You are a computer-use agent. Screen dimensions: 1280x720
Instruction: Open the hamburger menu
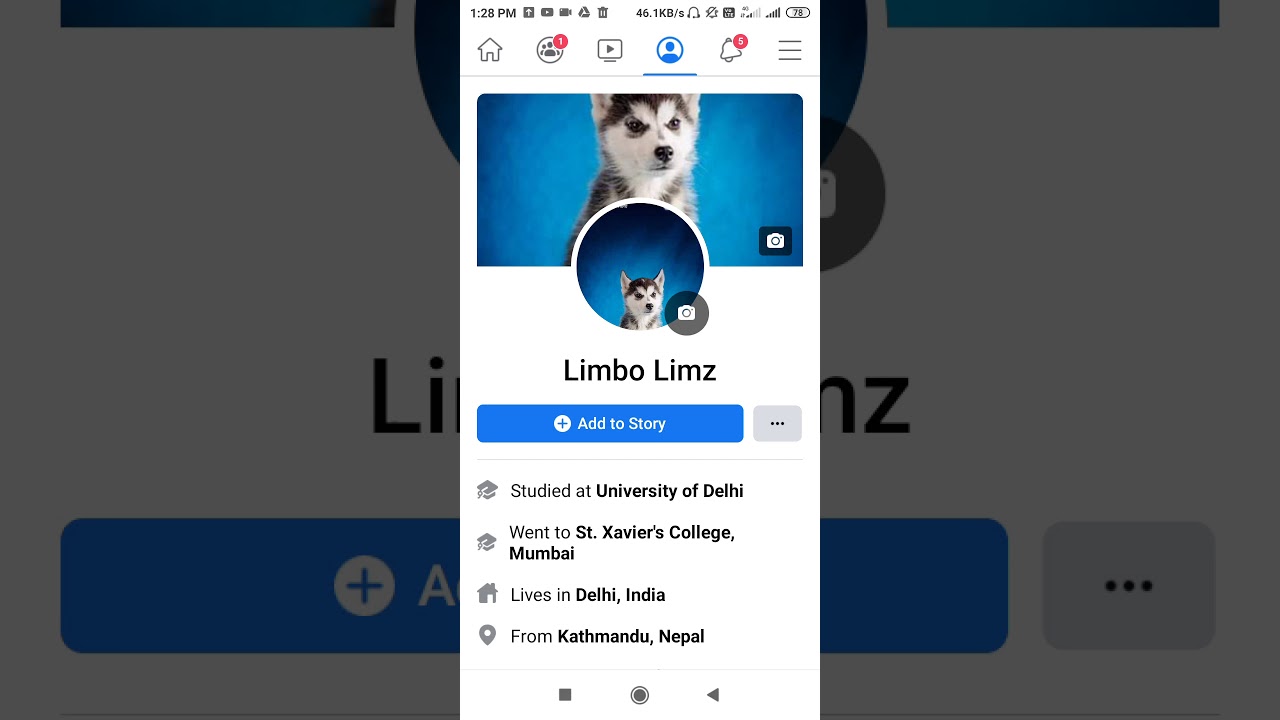pos(790,50)
